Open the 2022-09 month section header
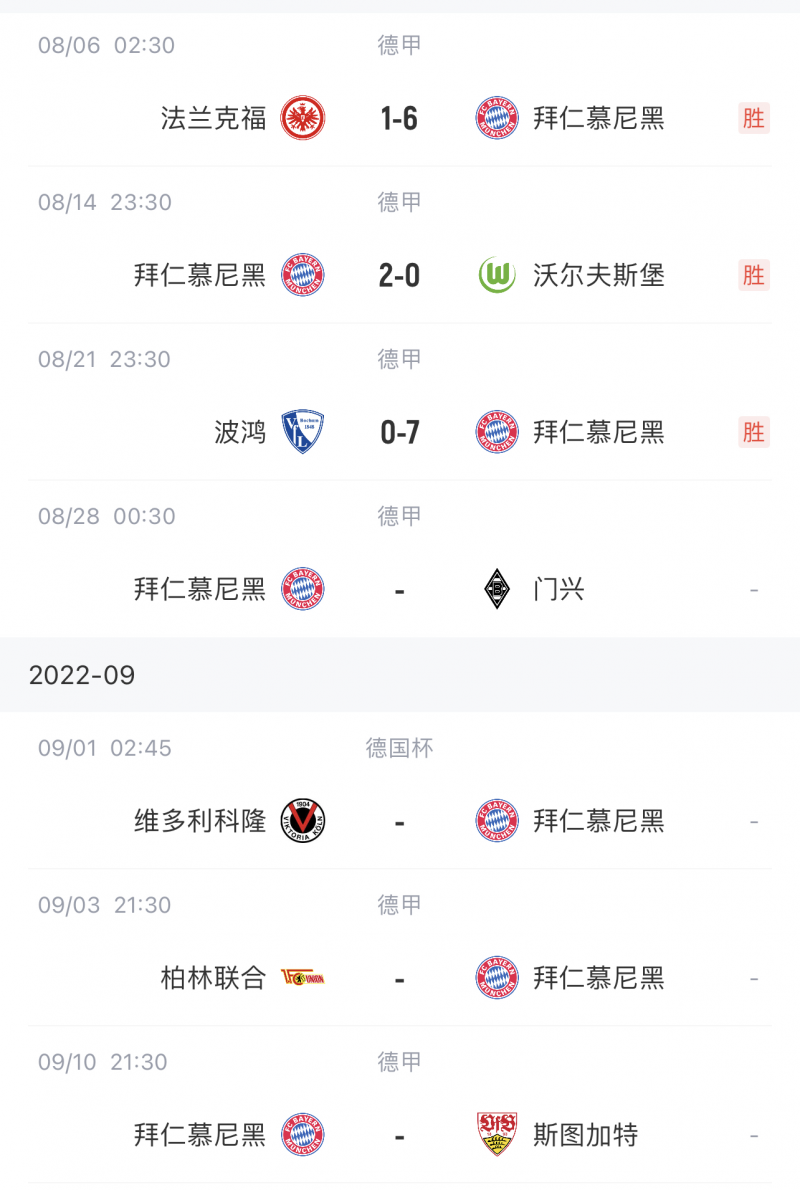Image resolution: width=800 pixels, height=1190 pixels. click(x=80, y=675)
